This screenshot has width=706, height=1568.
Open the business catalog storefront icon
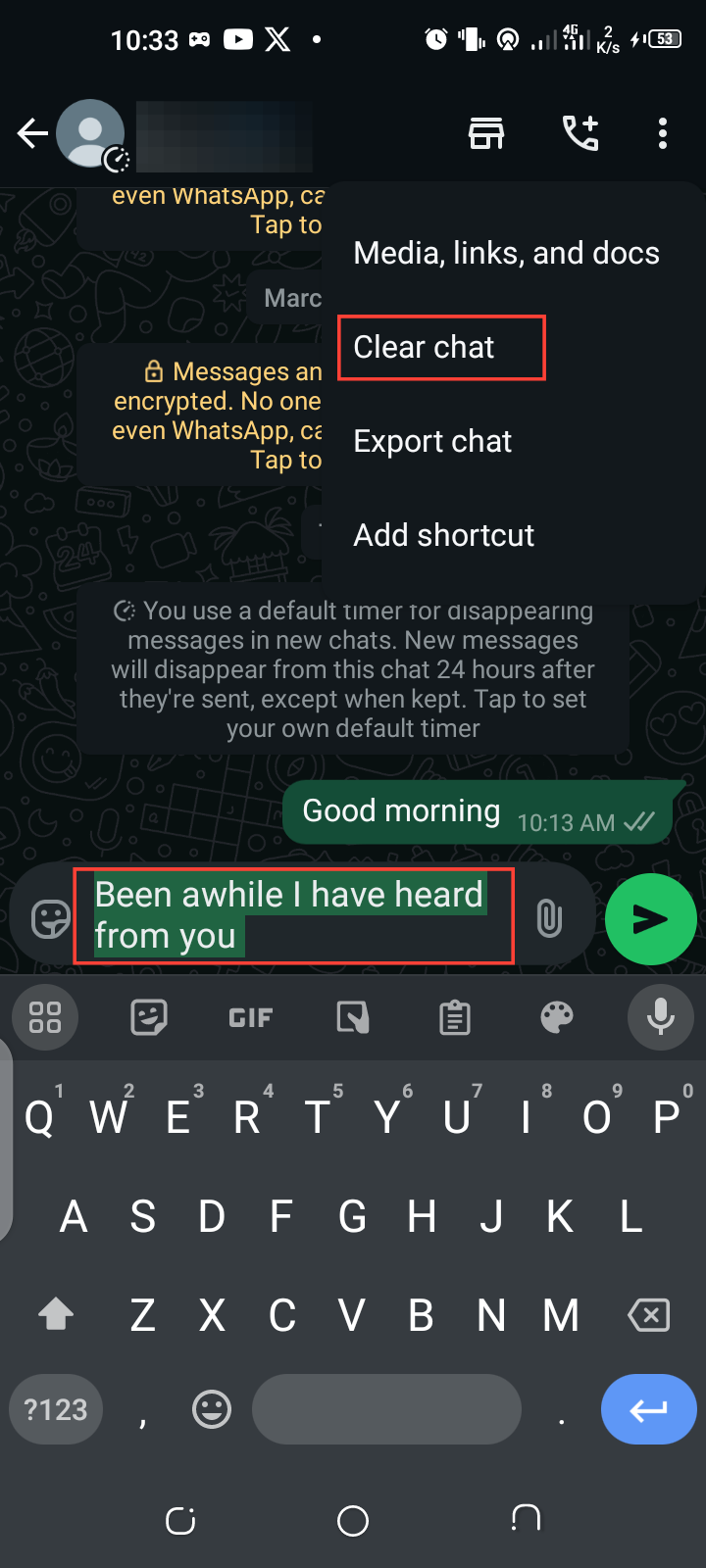tap(485, 133)
